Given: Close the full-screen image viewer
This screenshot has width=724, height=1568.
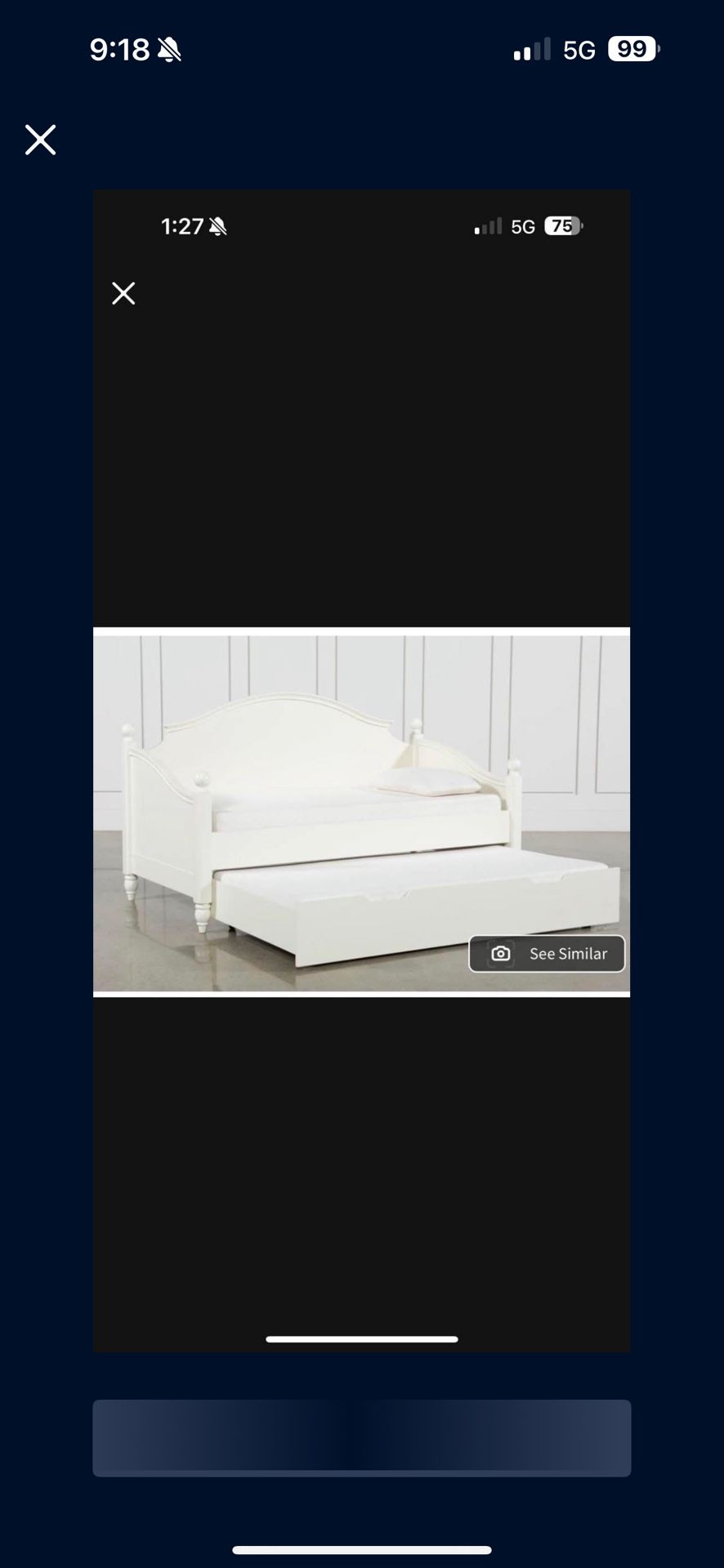Looking at the screenshot, I should pyautogui.click(x=40, y=140).
